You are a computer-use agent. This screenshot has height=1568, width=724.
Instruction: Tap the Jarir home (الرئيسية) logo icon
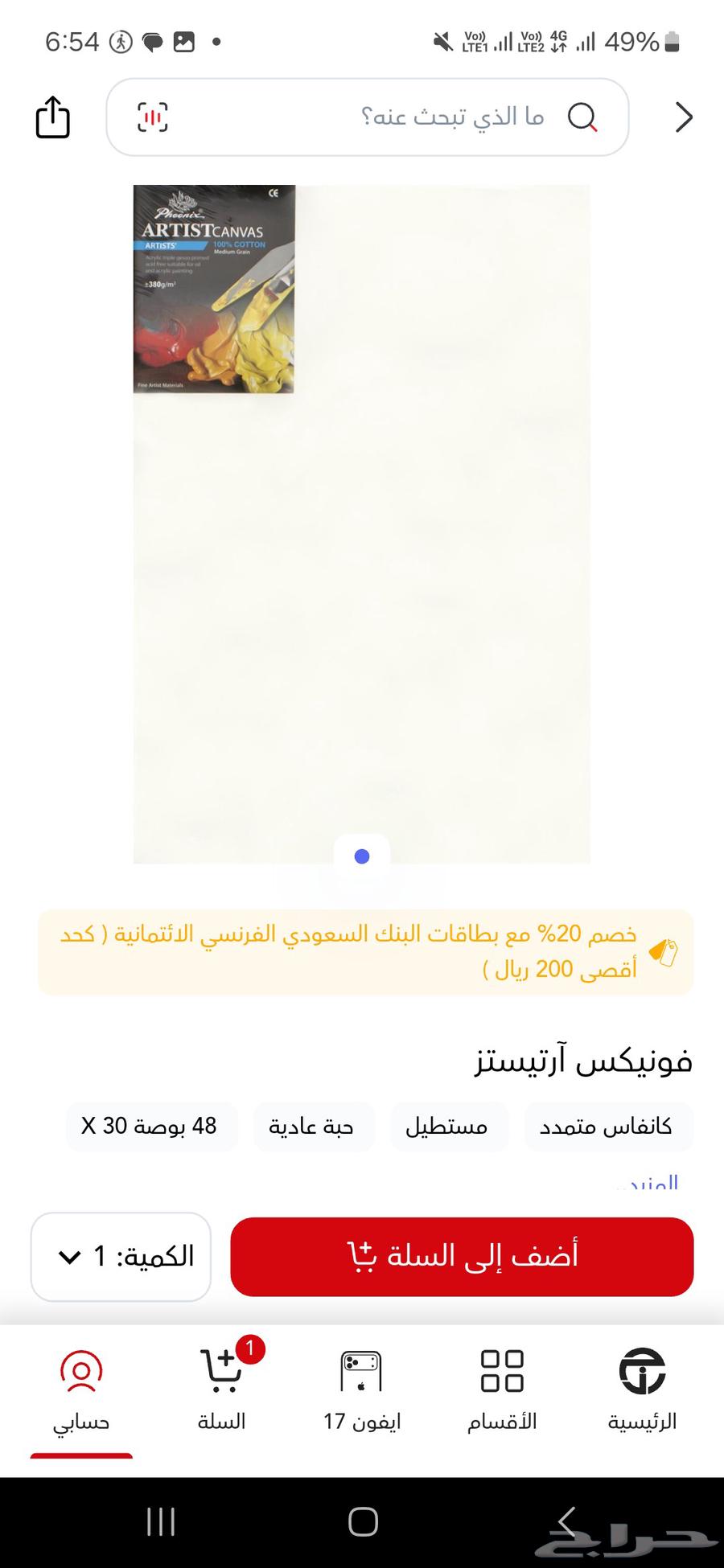pyautogui.click(x=641, y=1369)
